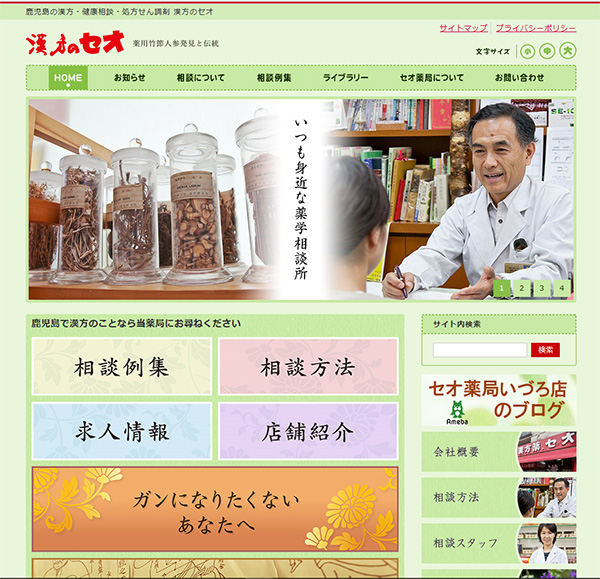Viewport: 600px width, 579px height.
Task: Open the 相談例集 tile
Action: [x=121, y=367]
